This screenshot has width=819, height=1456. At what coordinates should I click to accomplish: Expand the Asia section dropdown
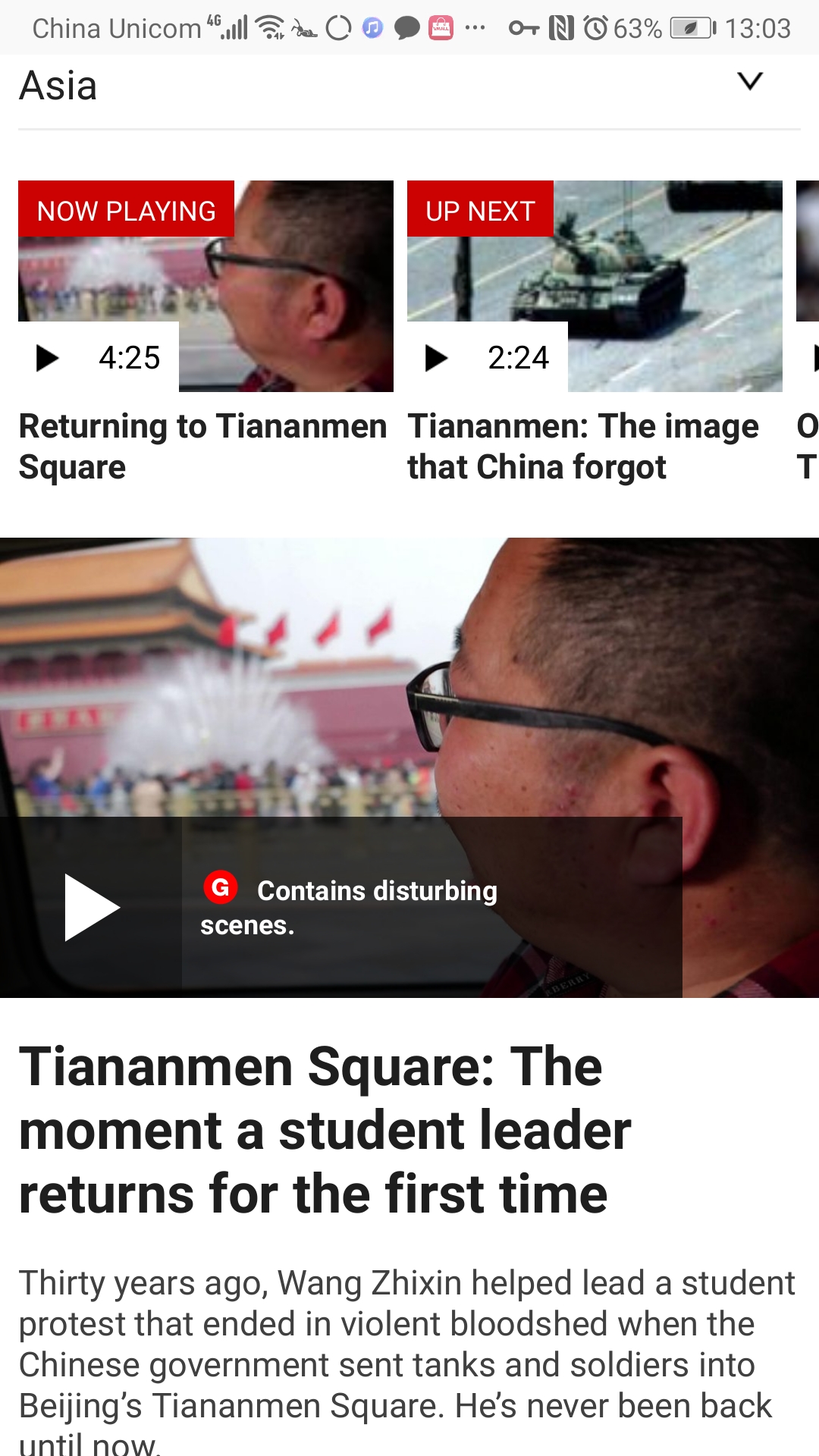coord(749,81)
